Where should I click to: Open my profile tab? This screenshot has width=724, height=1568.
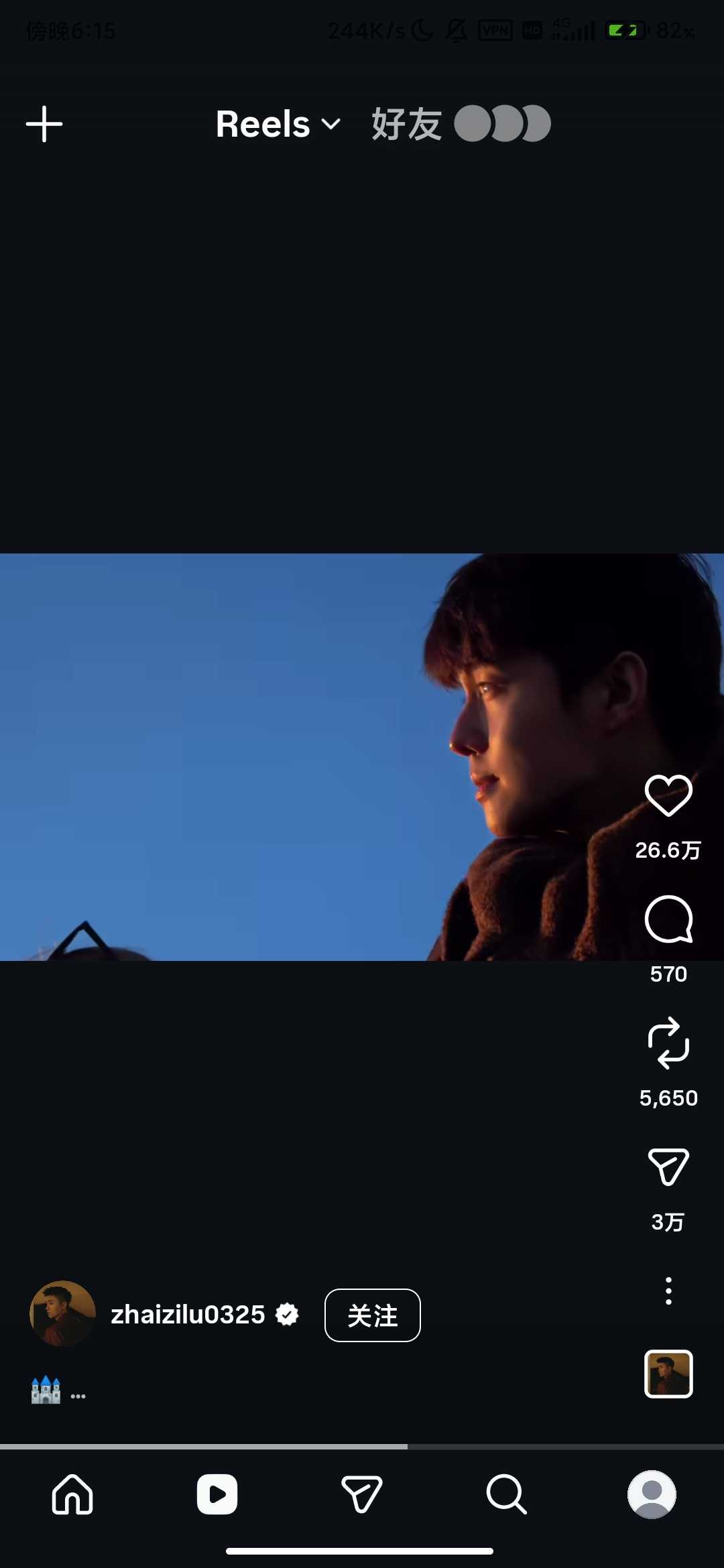pos(652,1494)
